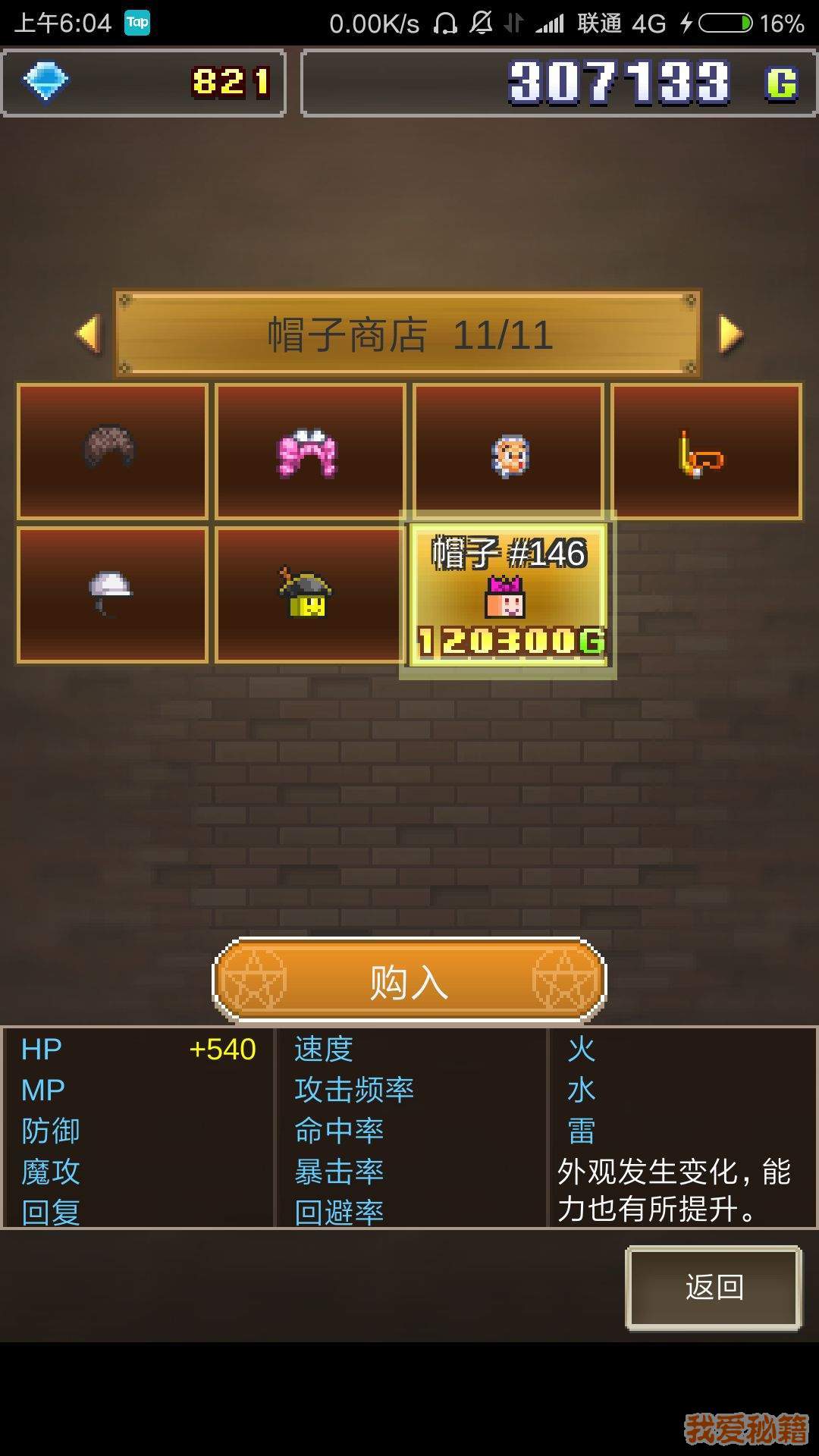Select the pink ribbon bow hat
The height and width of the screenshot is (1456, 819).
310,451
